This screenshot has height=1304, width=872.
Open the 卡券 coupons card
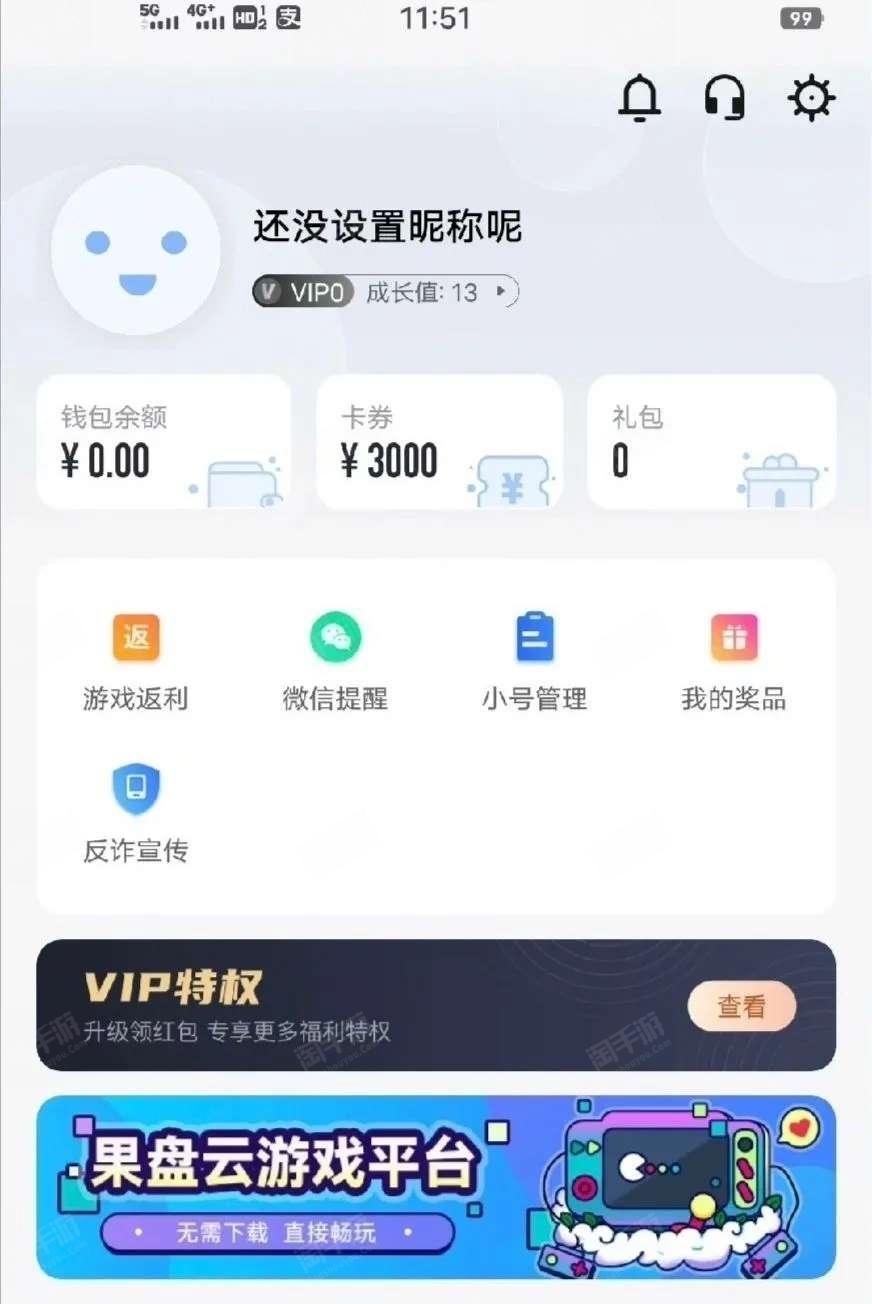tap(440, 442)
